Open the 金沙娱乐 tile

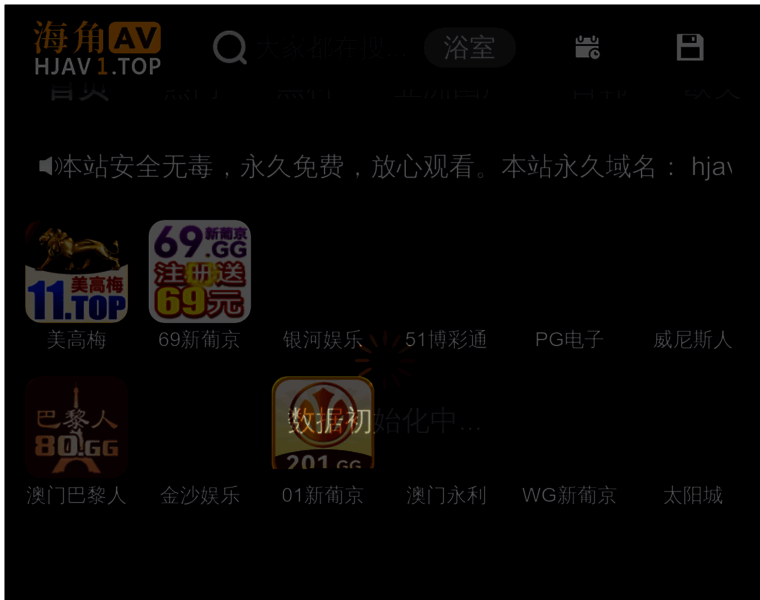point(199,427)
